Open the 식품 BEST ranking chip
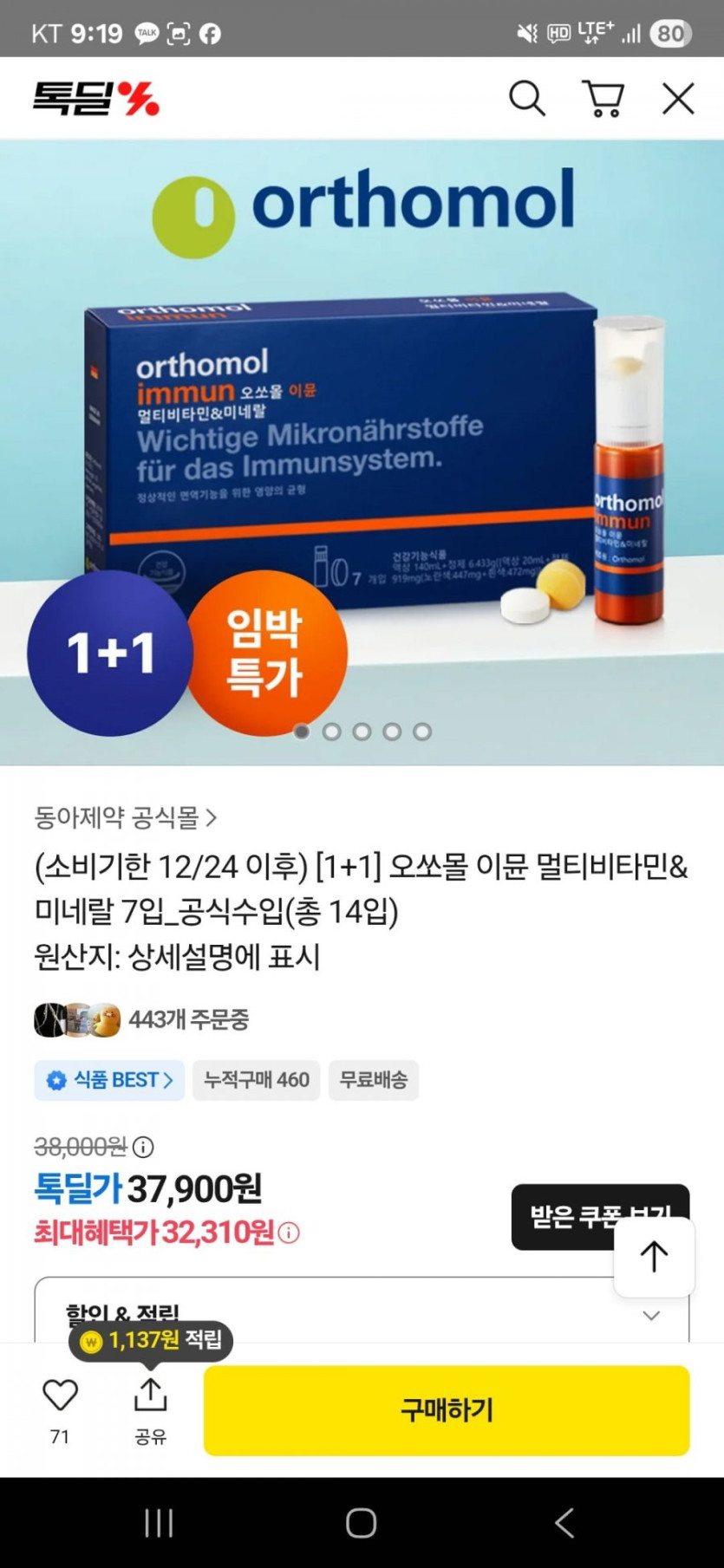This screenshot has width=724, height=1568. [109, 1080]
